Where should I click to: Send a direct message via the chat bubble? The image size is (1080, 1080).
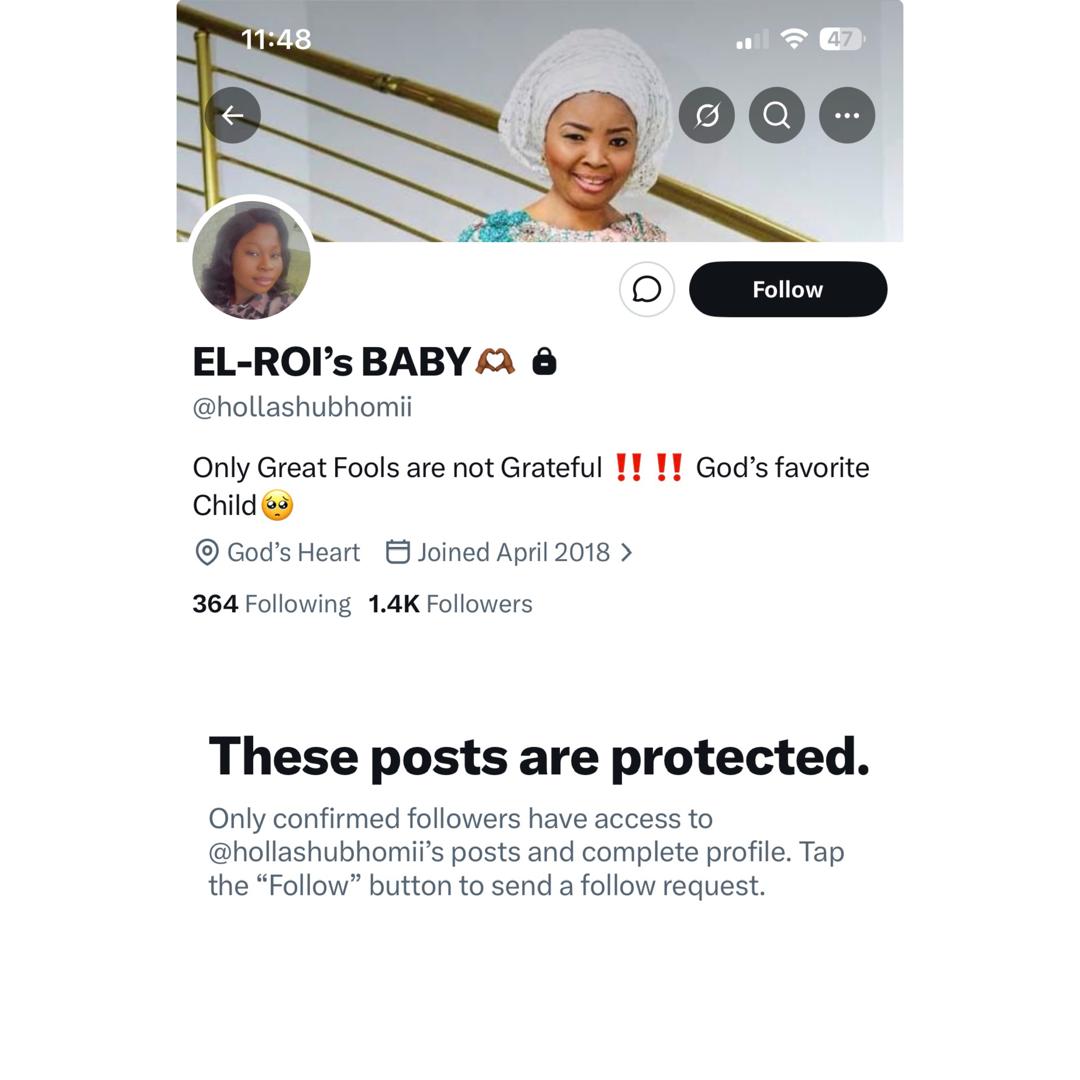pyautogui.click(x=647, y=290)
